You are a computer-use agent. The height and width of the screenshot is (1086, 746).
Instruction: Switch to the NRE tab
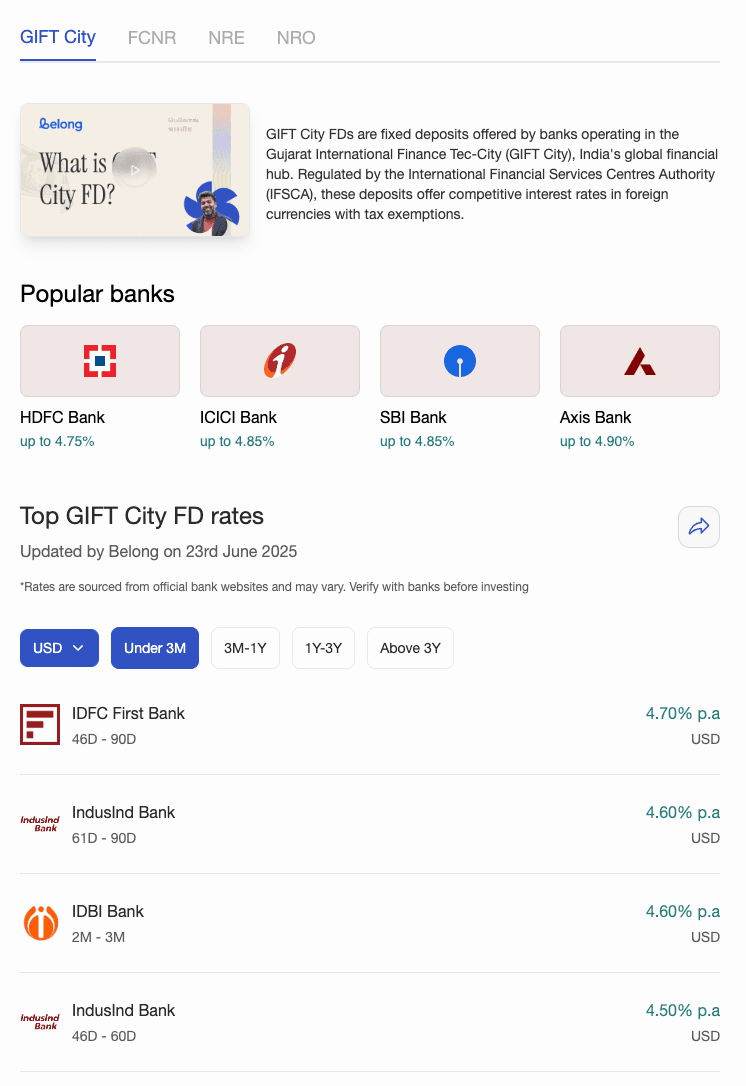226,38
